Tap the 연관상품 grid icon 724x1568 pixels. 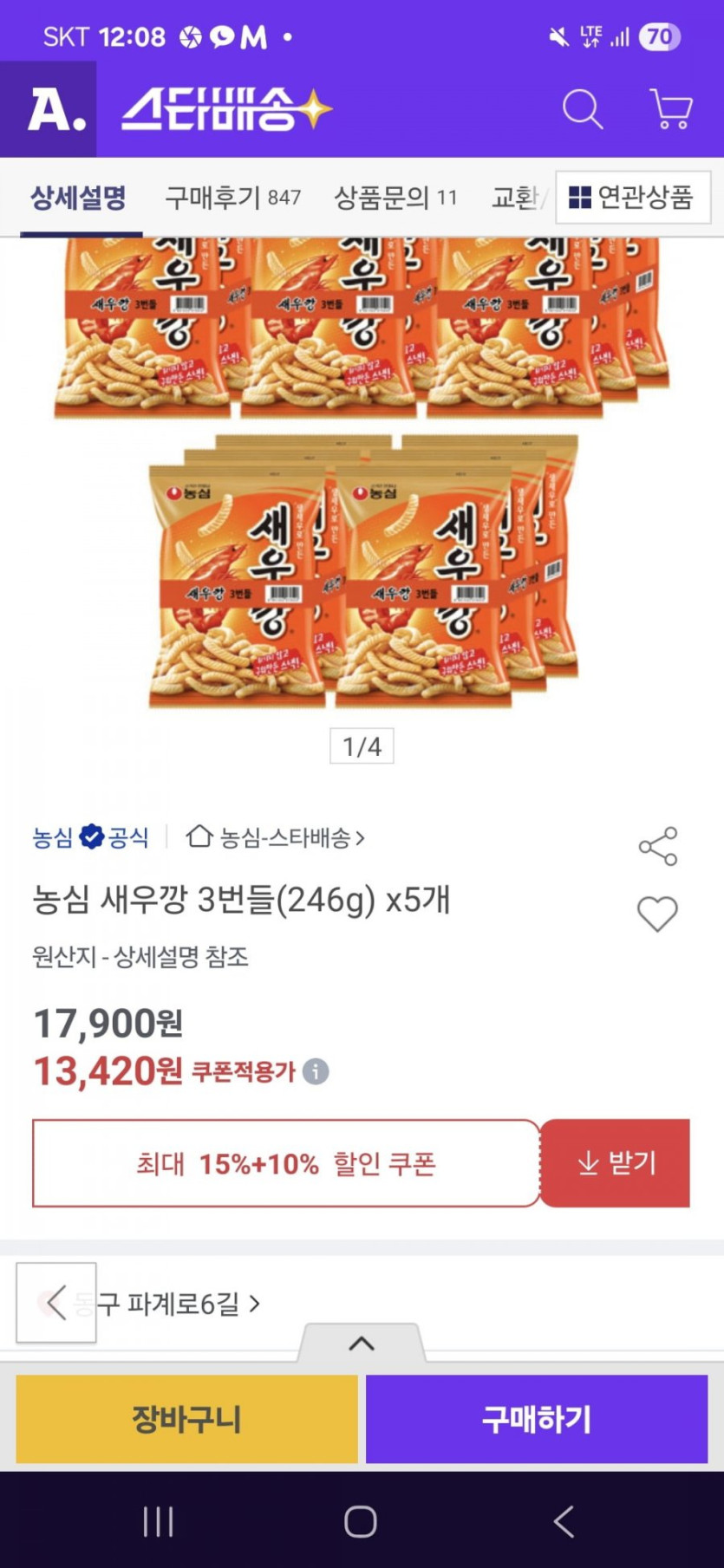coord(579,198)
